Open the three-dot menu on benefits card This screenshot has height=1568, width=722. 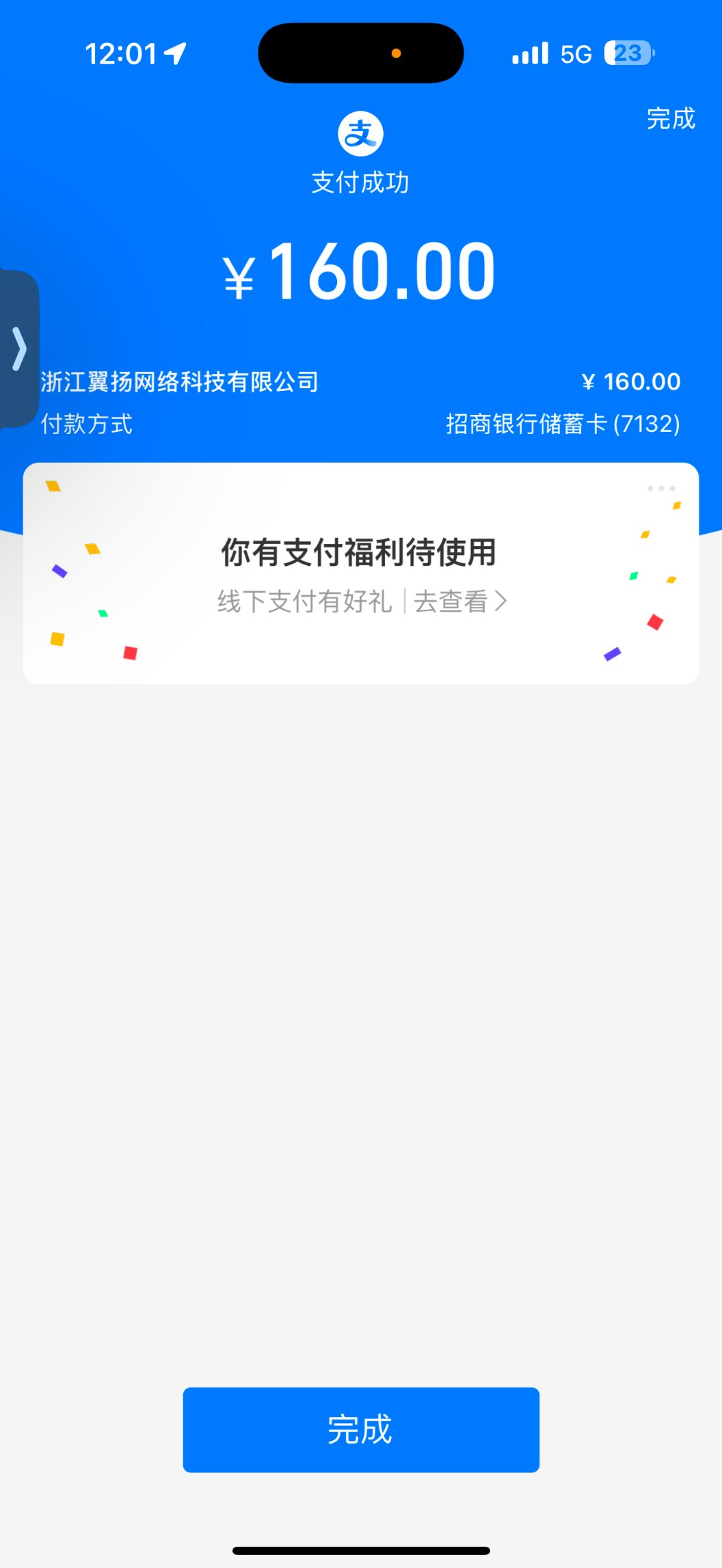pos(661,488)
